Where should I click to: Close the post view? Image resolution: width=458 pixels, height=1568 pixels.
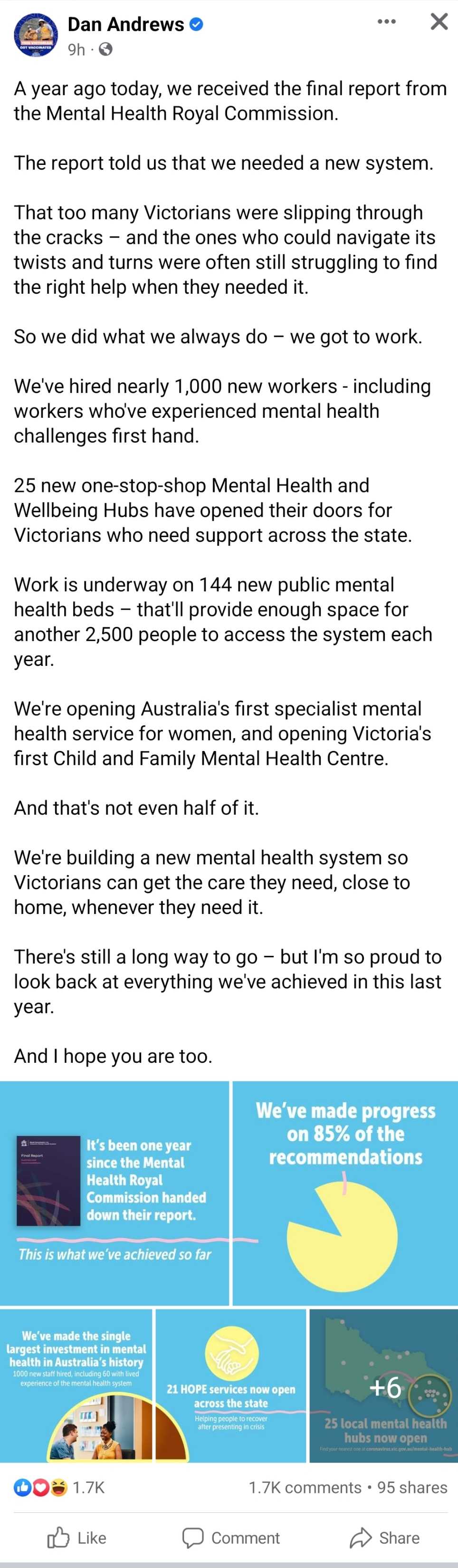click(439, 22)
